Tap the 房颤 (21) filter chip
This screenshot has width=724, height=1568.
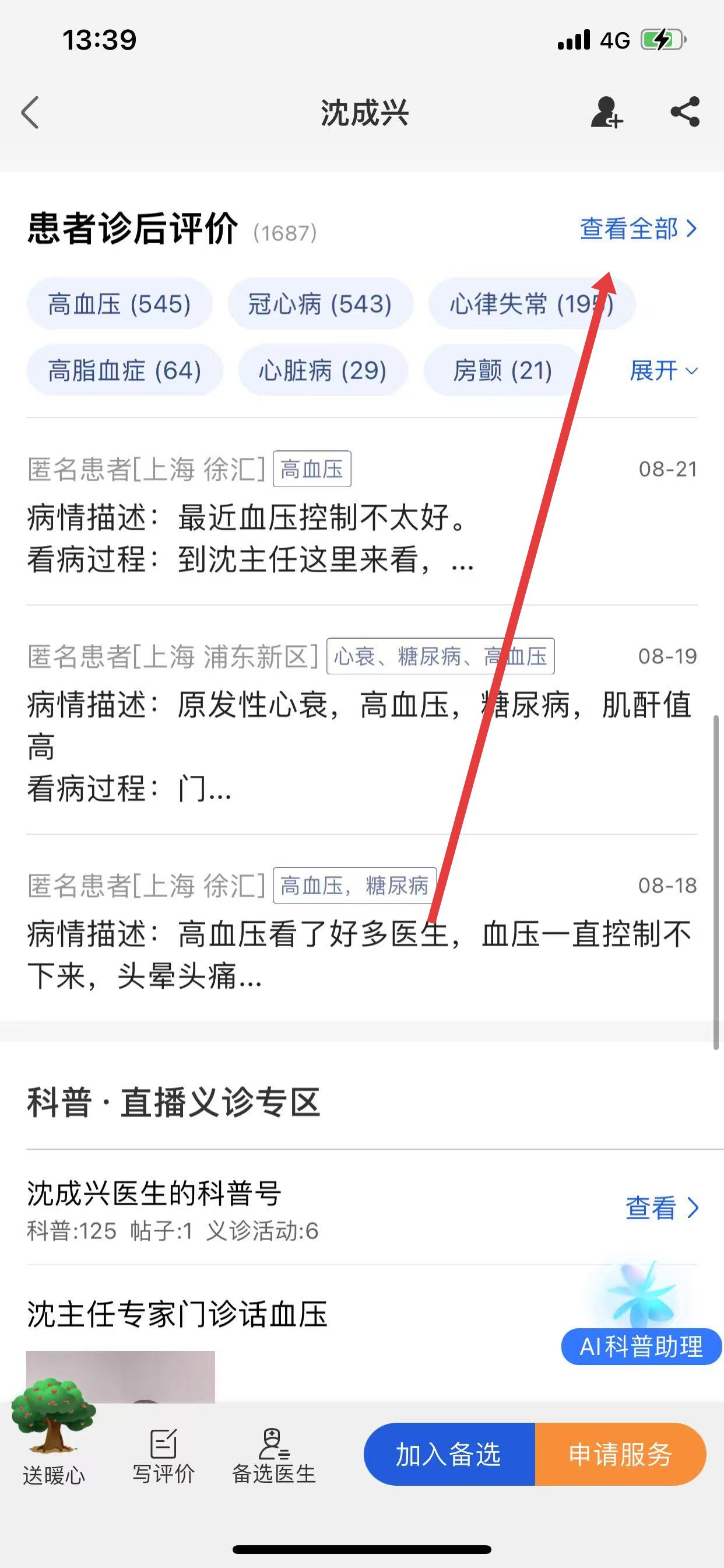pyautogui.click(x=502, y=370)
